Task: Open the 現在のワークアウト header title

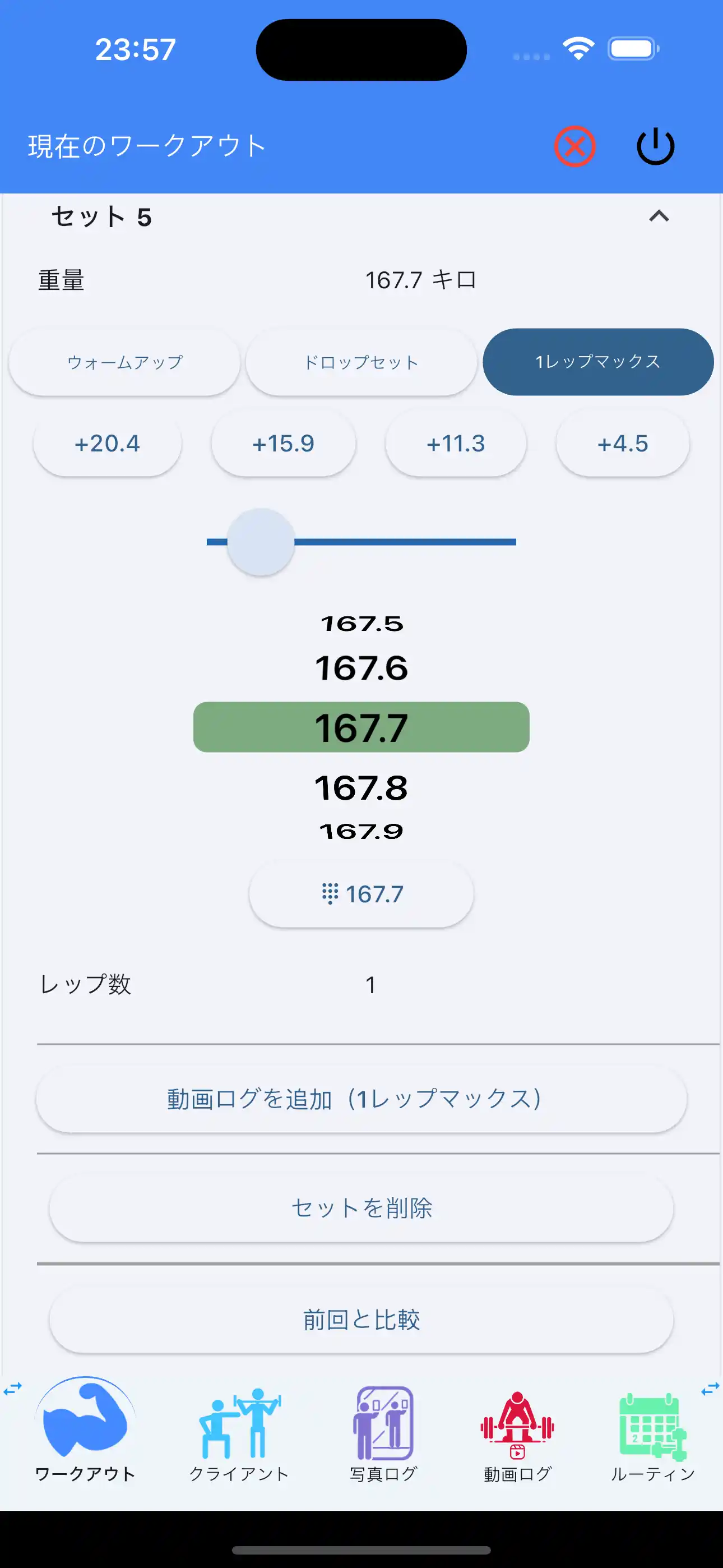Action: click(x=146, y=145)
